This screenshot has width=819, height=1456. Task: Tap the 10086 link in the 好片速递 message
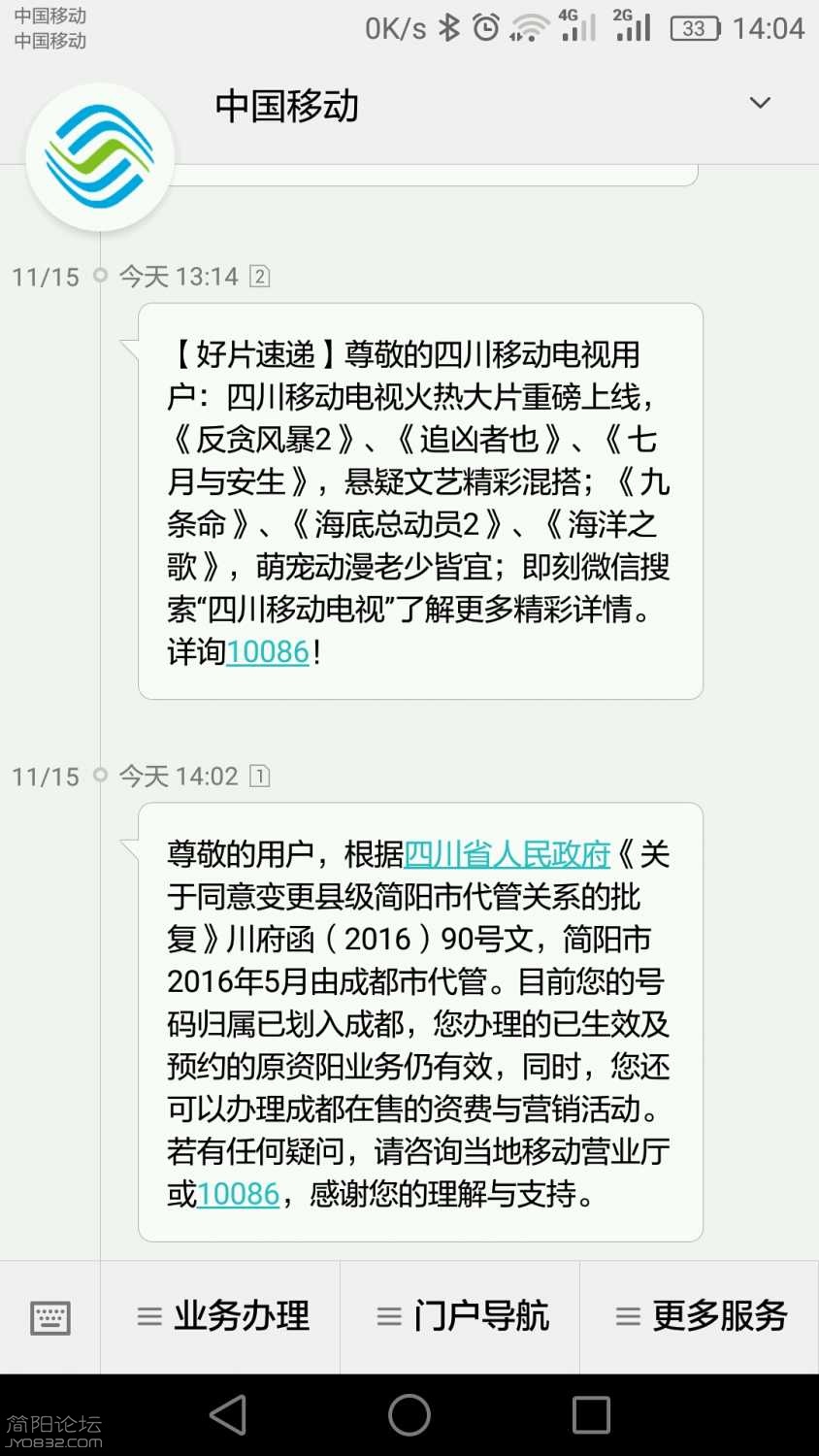click(x=268, y=652)
